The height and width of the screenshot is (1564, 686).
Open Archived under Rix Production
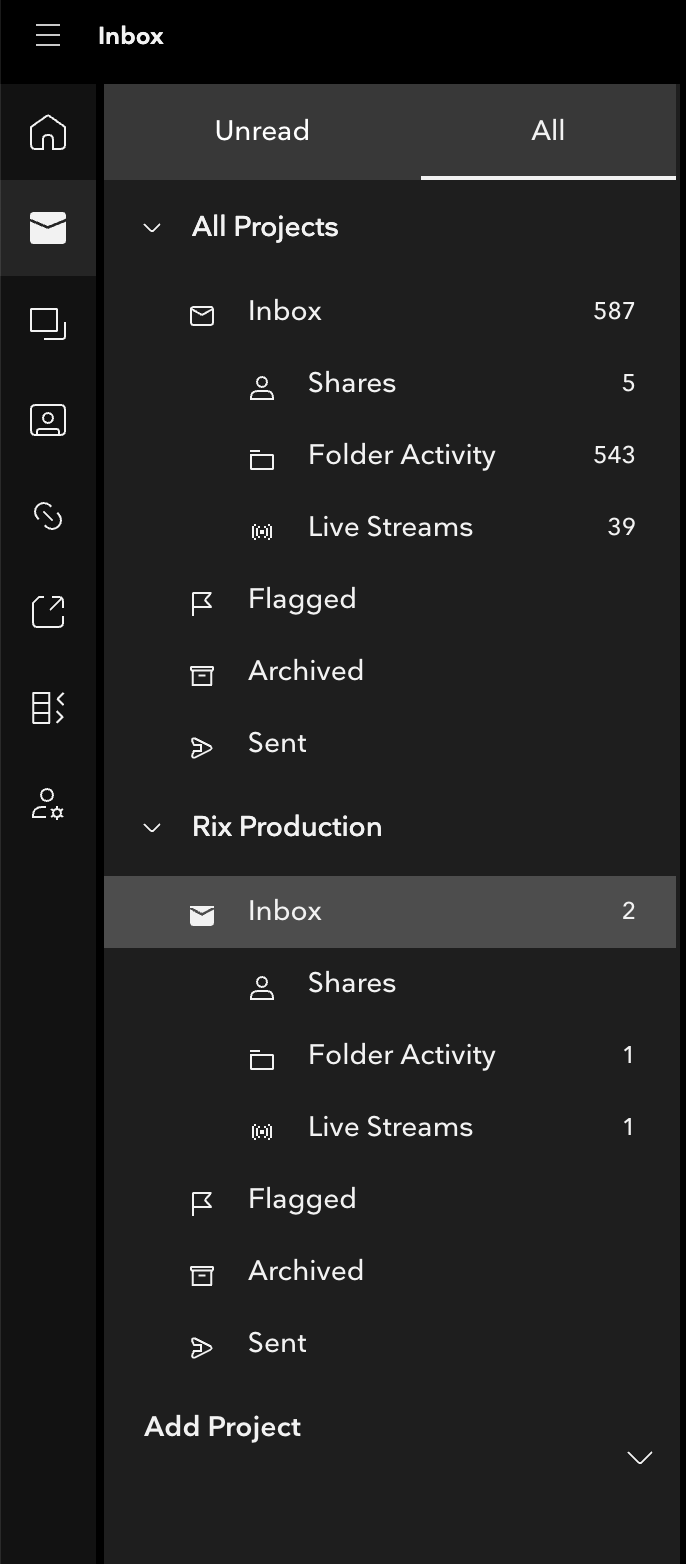305,1271
